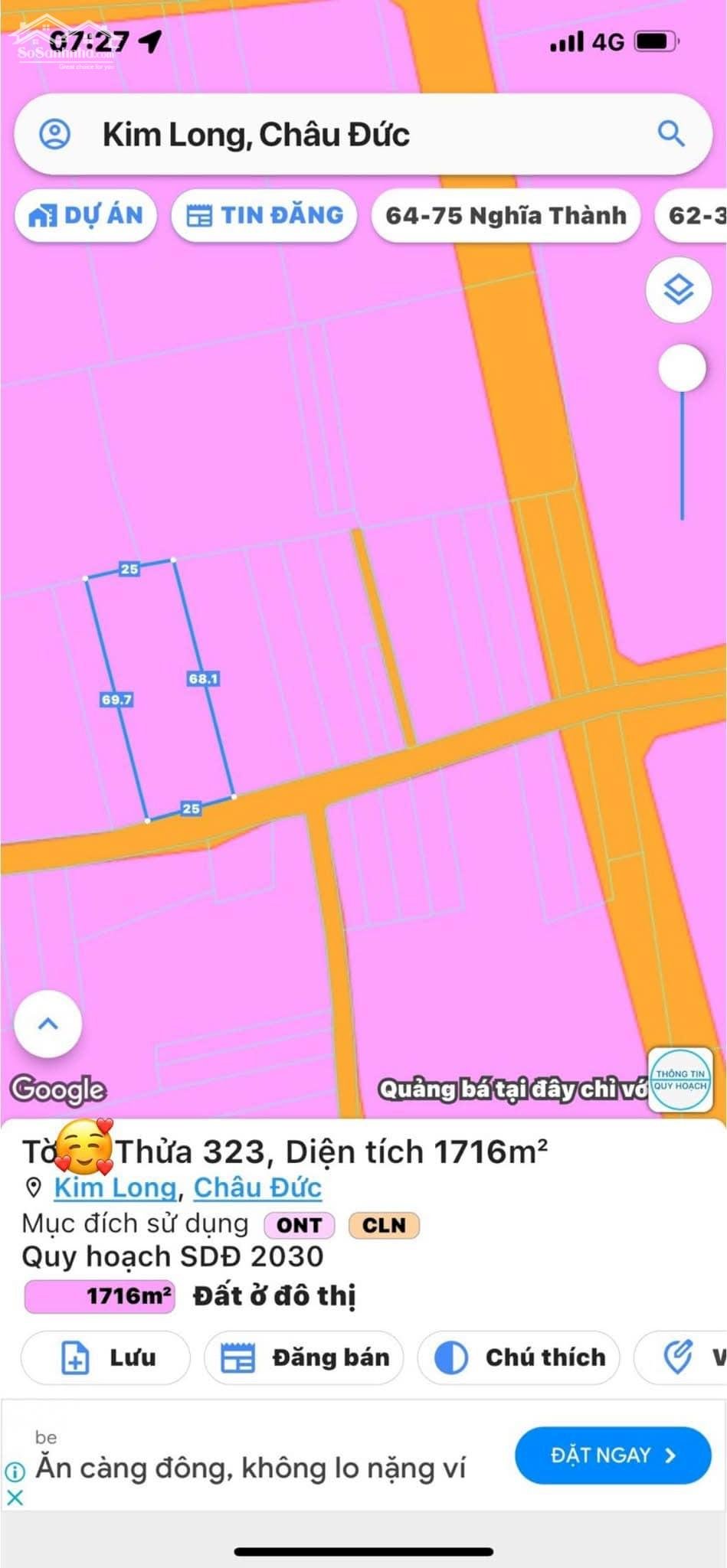Open the Thông Tin Quy Hoạch round button
This screenshot has width=727, height=1568.
pos(680,1080)
